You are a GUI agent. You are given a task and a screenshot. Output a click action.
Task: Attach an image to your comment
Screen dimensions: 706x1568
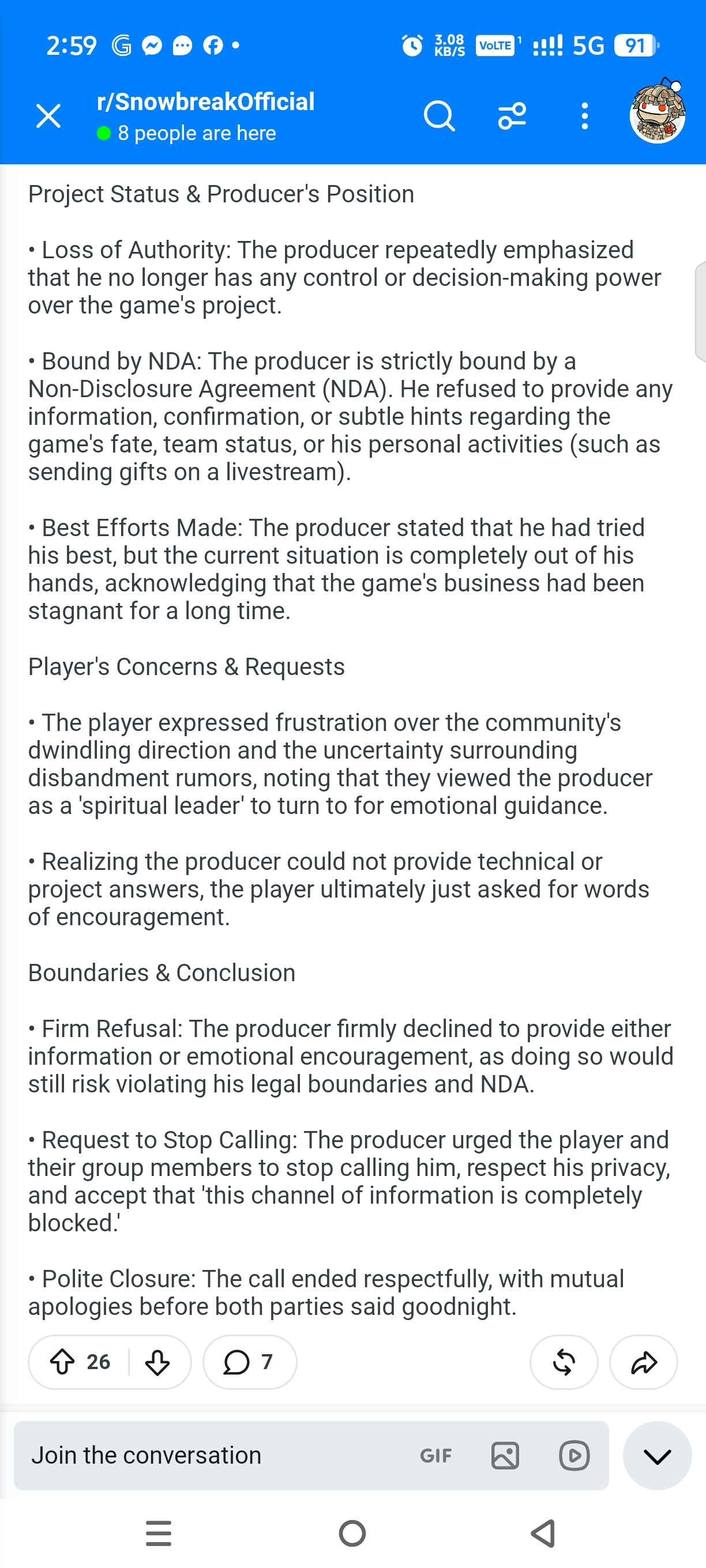[505, 1456]
